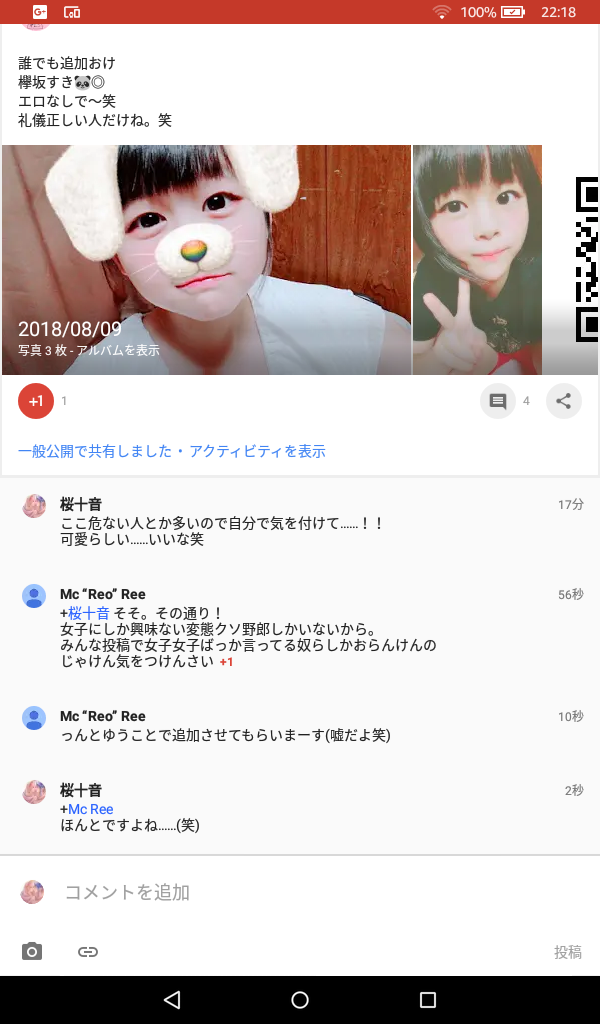
Task: Tap the コメントを追加 comment field
Action: click(300, 892)
